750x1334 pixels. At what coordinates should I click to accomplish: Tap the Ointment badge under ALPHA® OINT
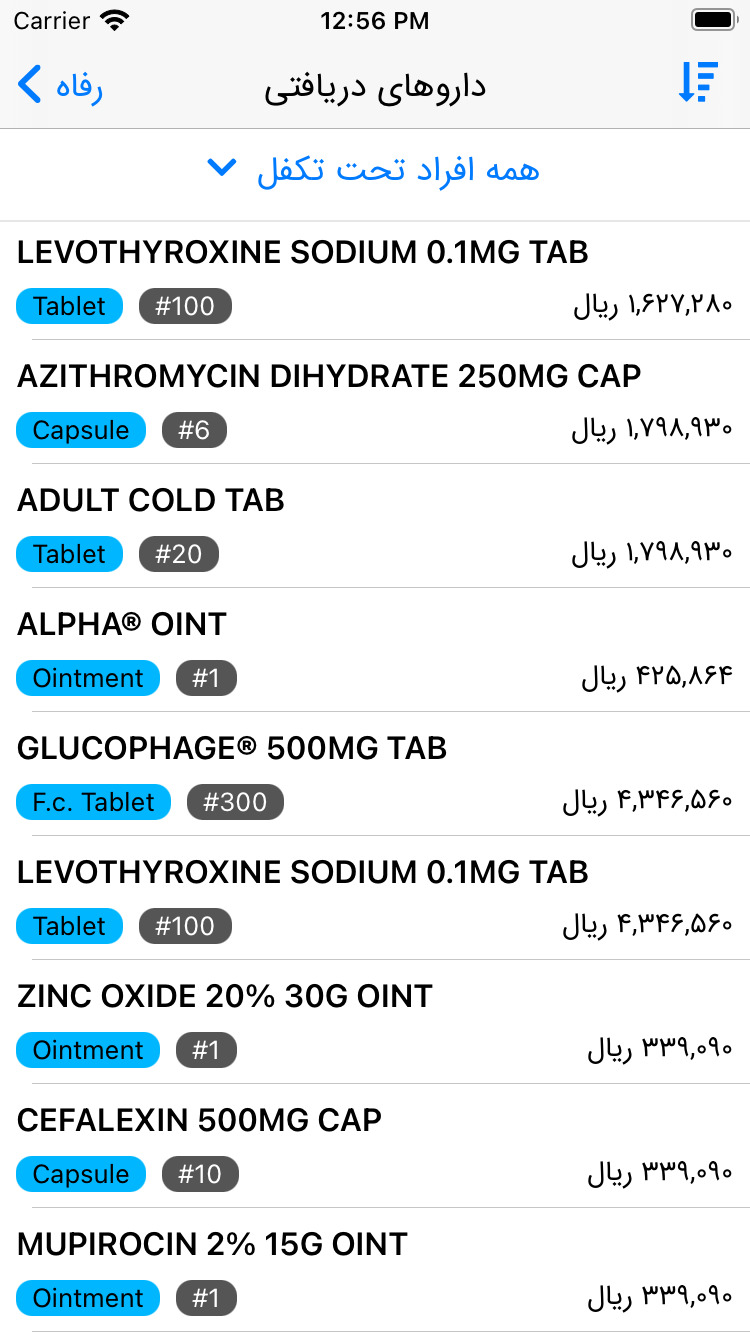88,678
